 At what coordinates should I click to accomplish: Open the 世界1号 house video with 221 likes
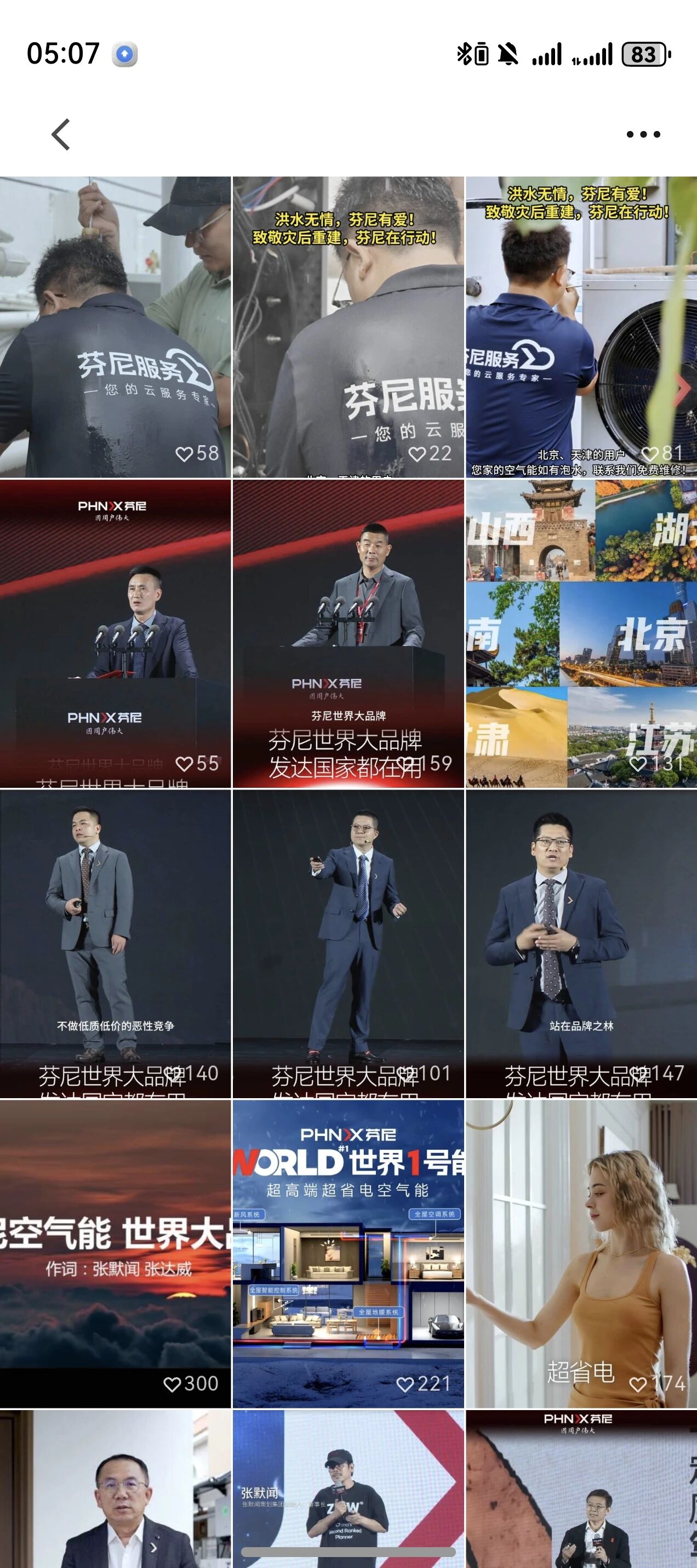[348, 1254]
